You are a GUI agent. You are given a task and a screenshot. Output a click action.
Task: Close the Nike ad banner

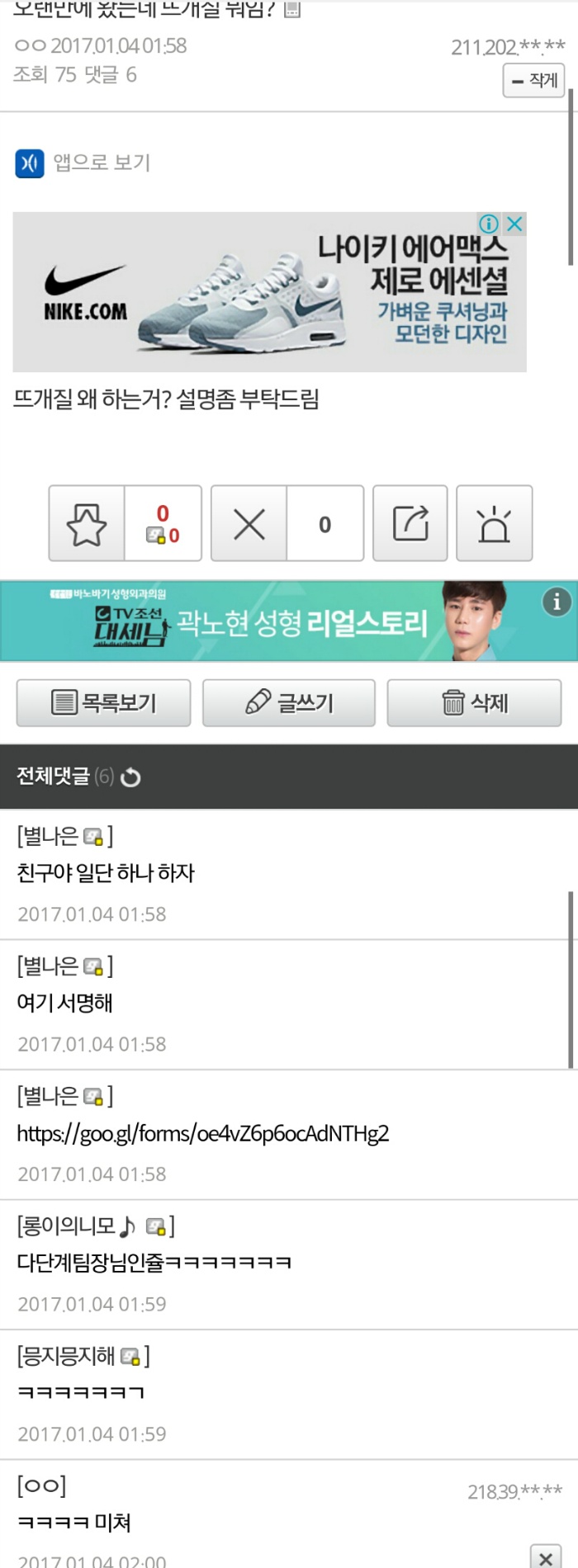click(514, 224)
